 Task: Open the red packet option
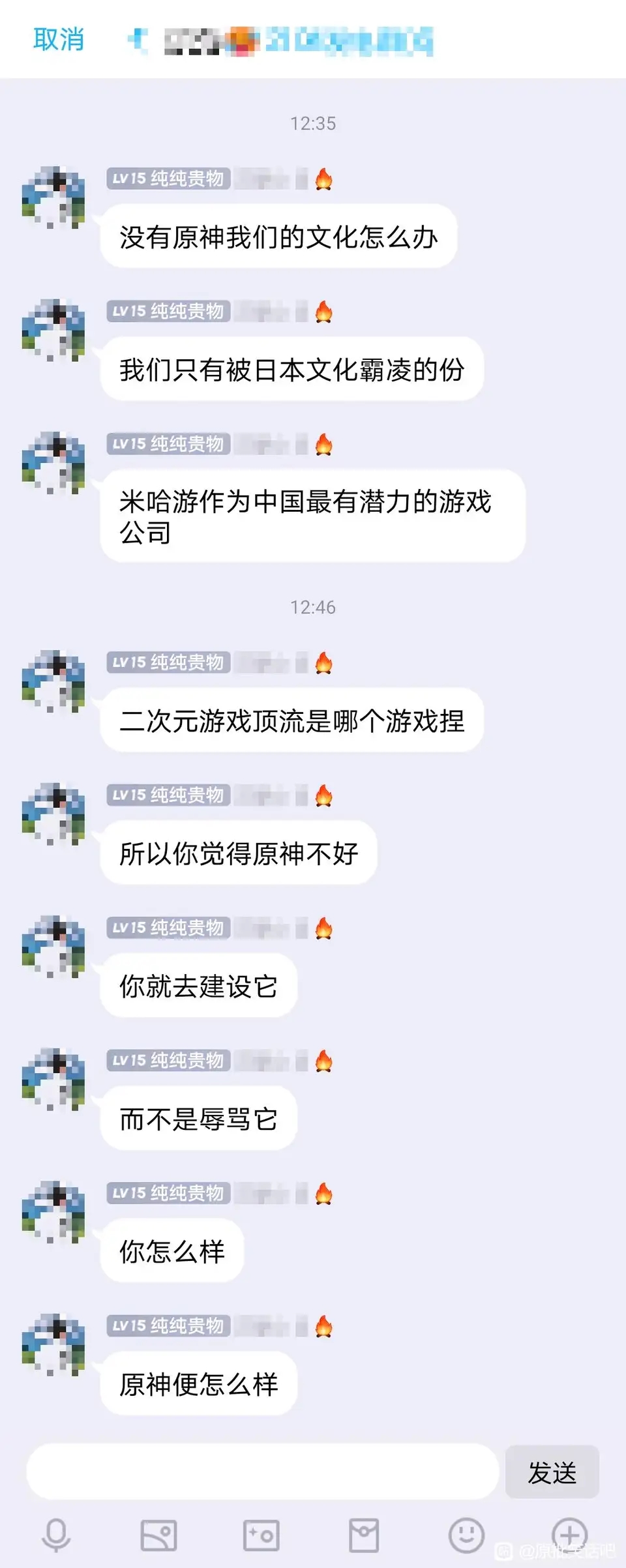tap(363, 1535)
